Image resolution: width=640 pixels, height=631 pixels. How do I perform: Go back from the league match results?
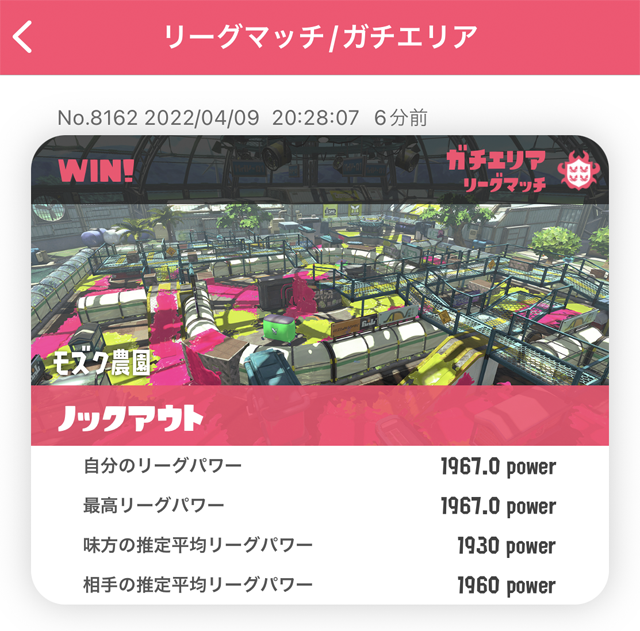(24, 37)
